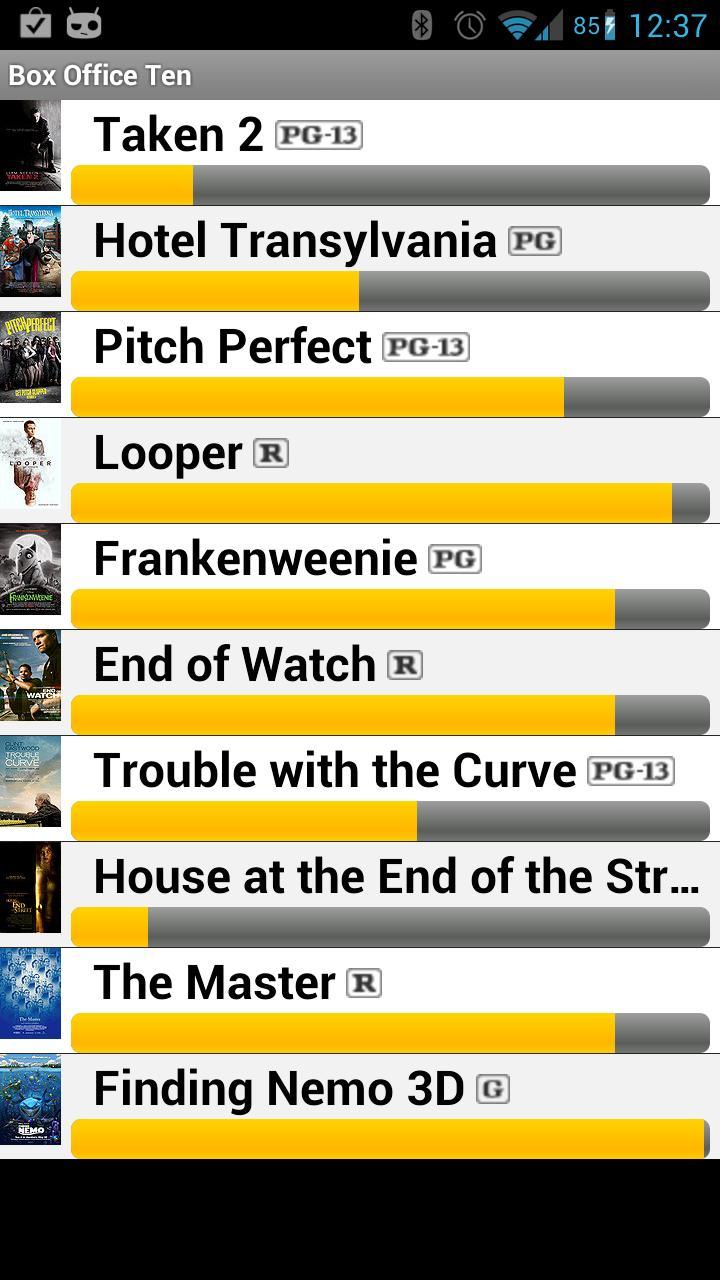Tap the Bluetooth icon in the status bar
This screenshot has height=1280, width=720.
coord(422,28)
